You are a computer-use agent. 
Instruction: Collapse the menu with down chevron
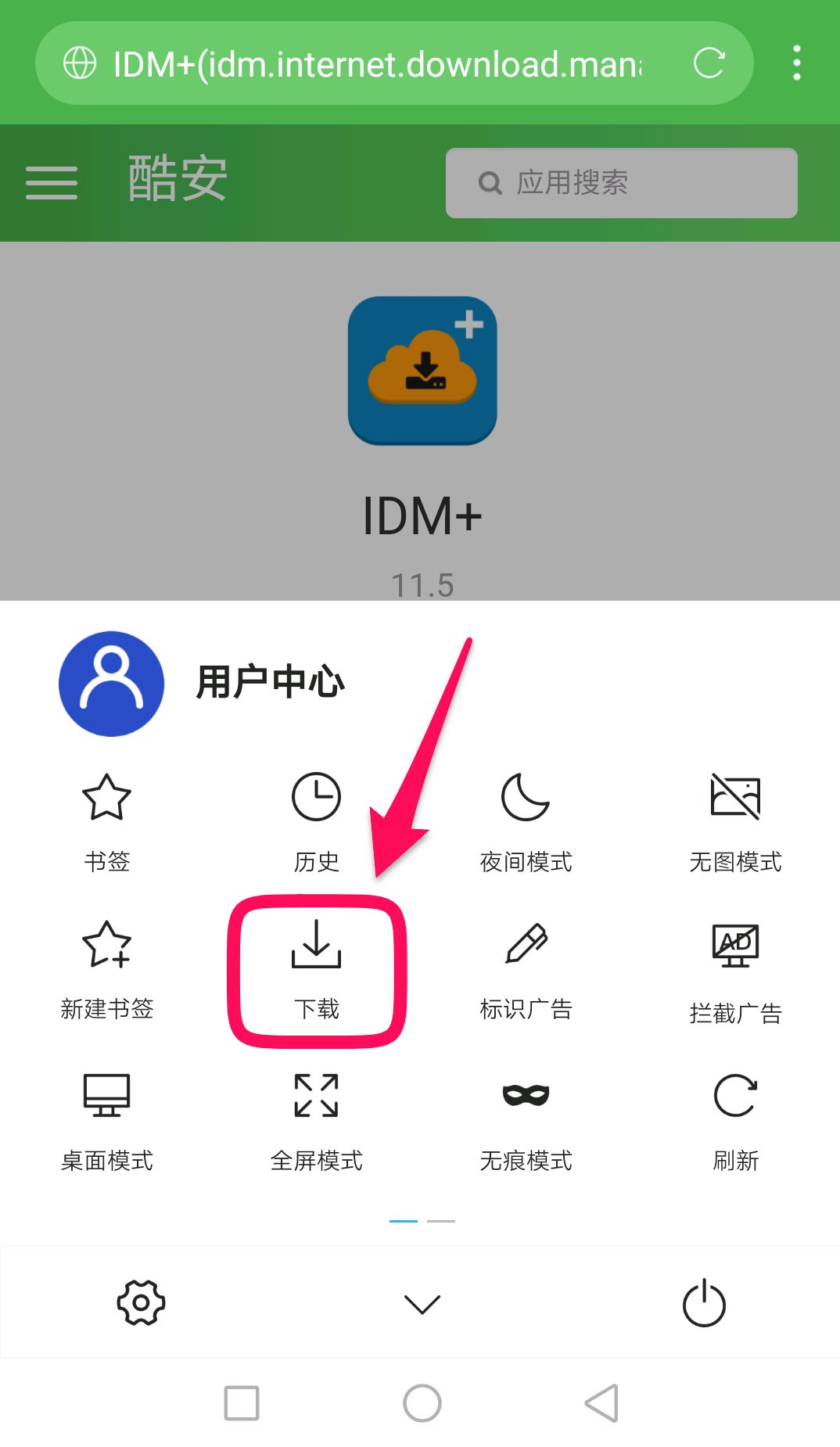[x=422, y=1303]
